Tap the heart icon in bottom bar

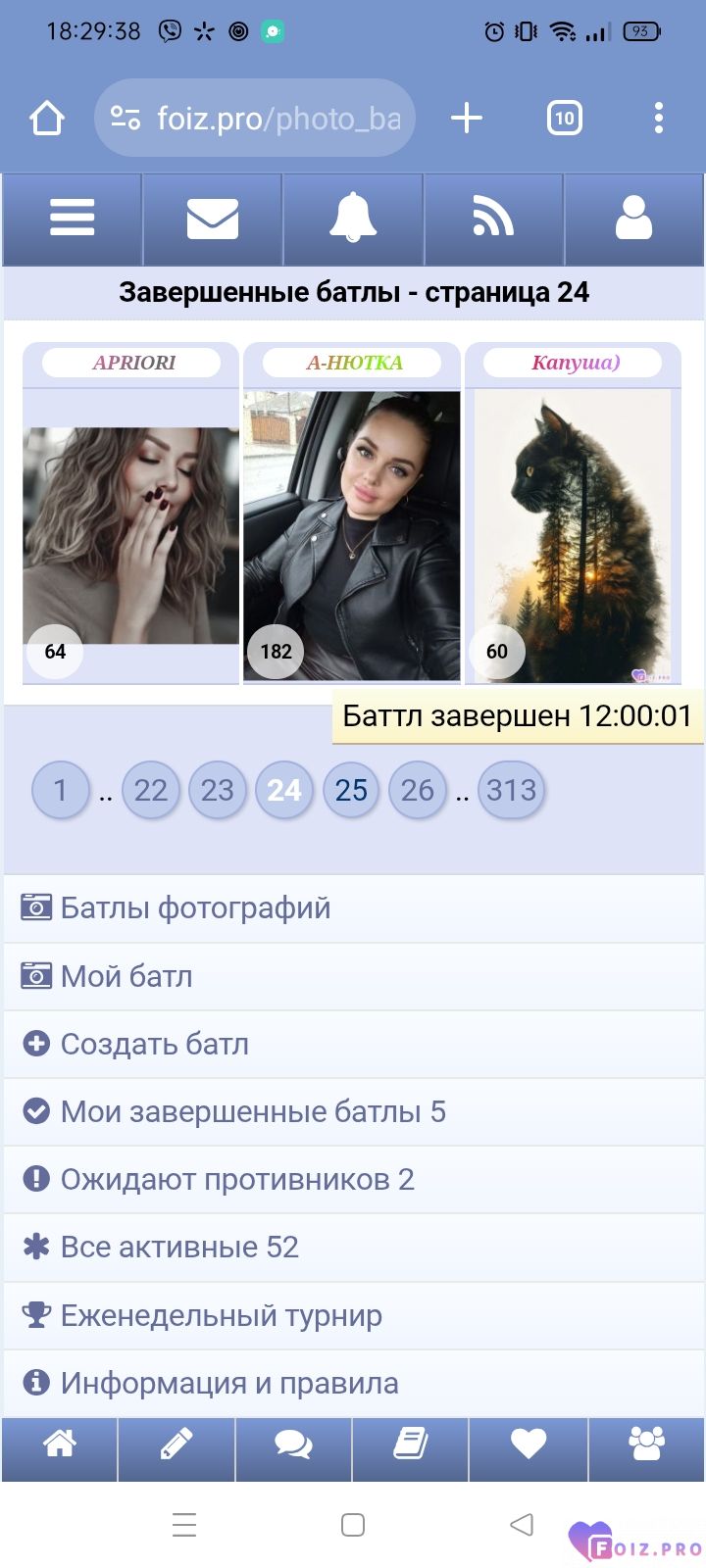point(528,1445)
